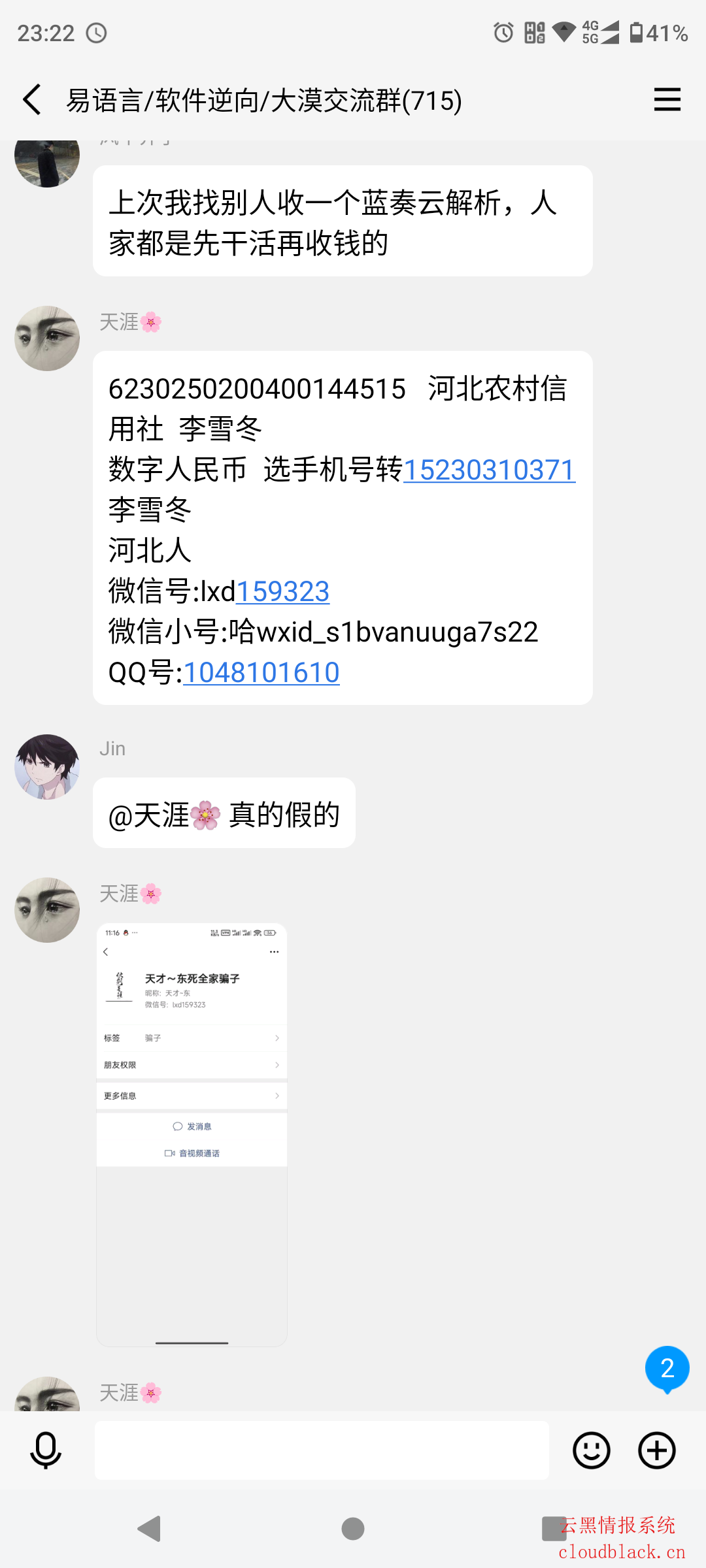Tap the system back triangle
Screen dimensions: 706x1568
150,1529
